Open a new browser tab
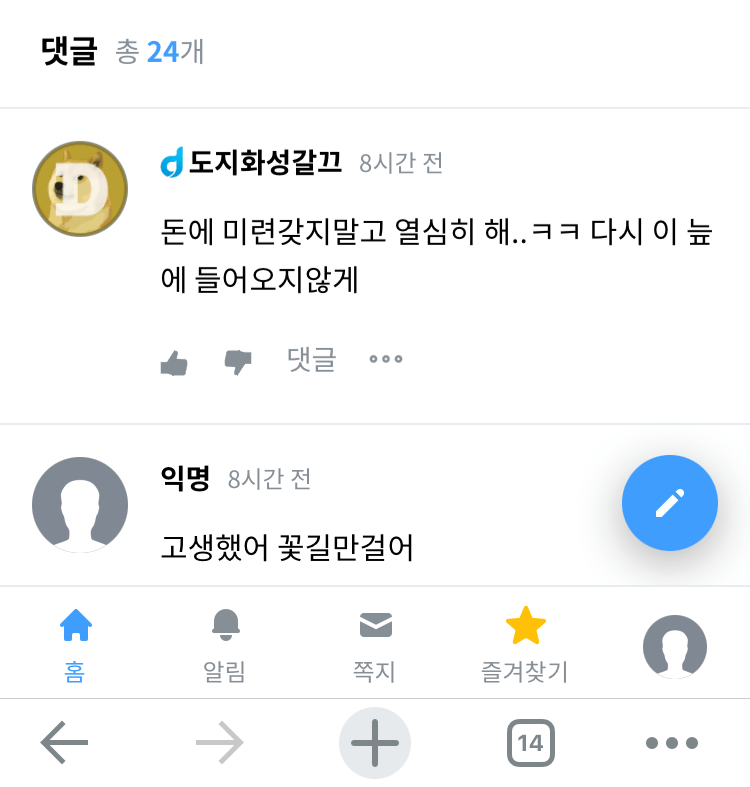This screenshot has height=787, width=750. (x=375, y=743)
